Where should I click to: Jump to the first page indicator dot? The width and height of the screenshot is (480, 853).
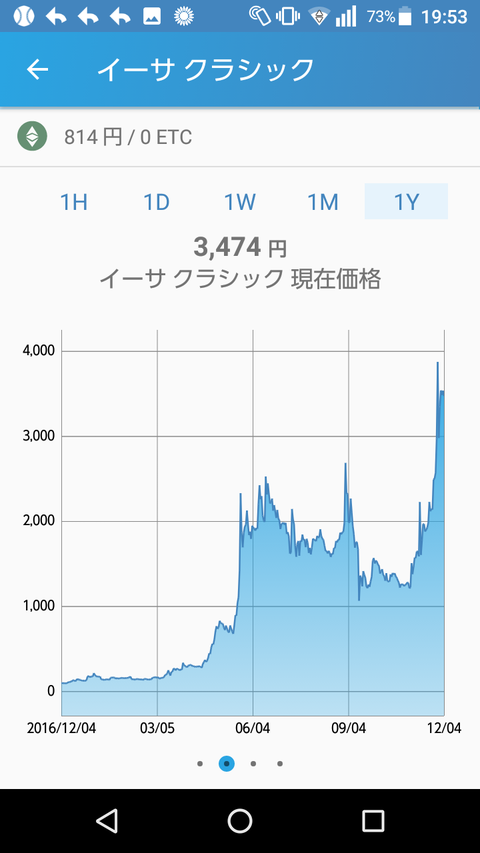coord(200,764)
